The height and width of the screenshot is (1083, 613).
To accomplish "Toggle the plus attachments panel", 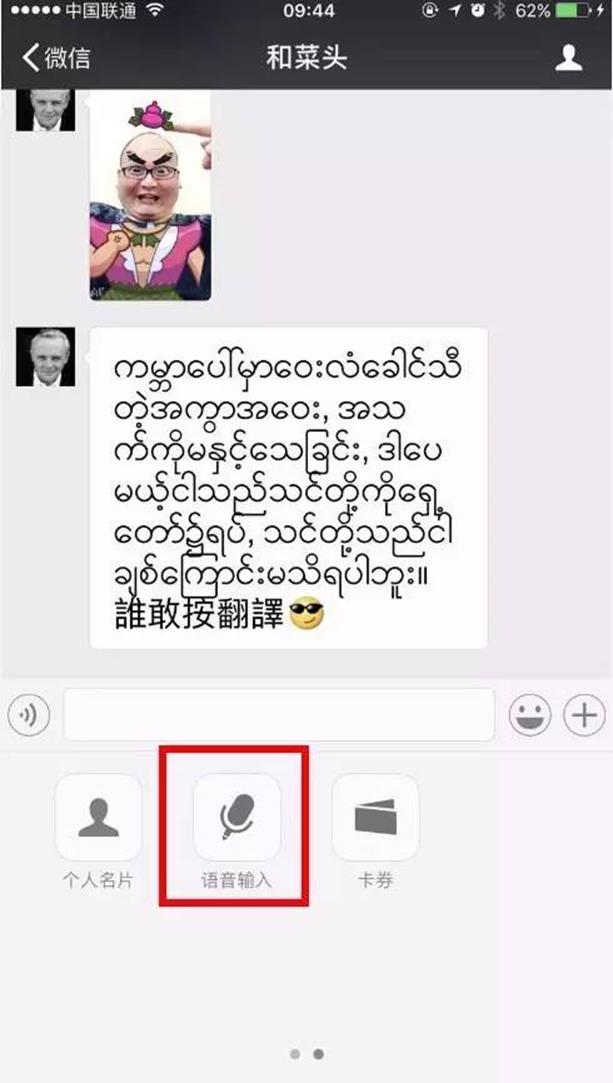I will pos(584,715).
